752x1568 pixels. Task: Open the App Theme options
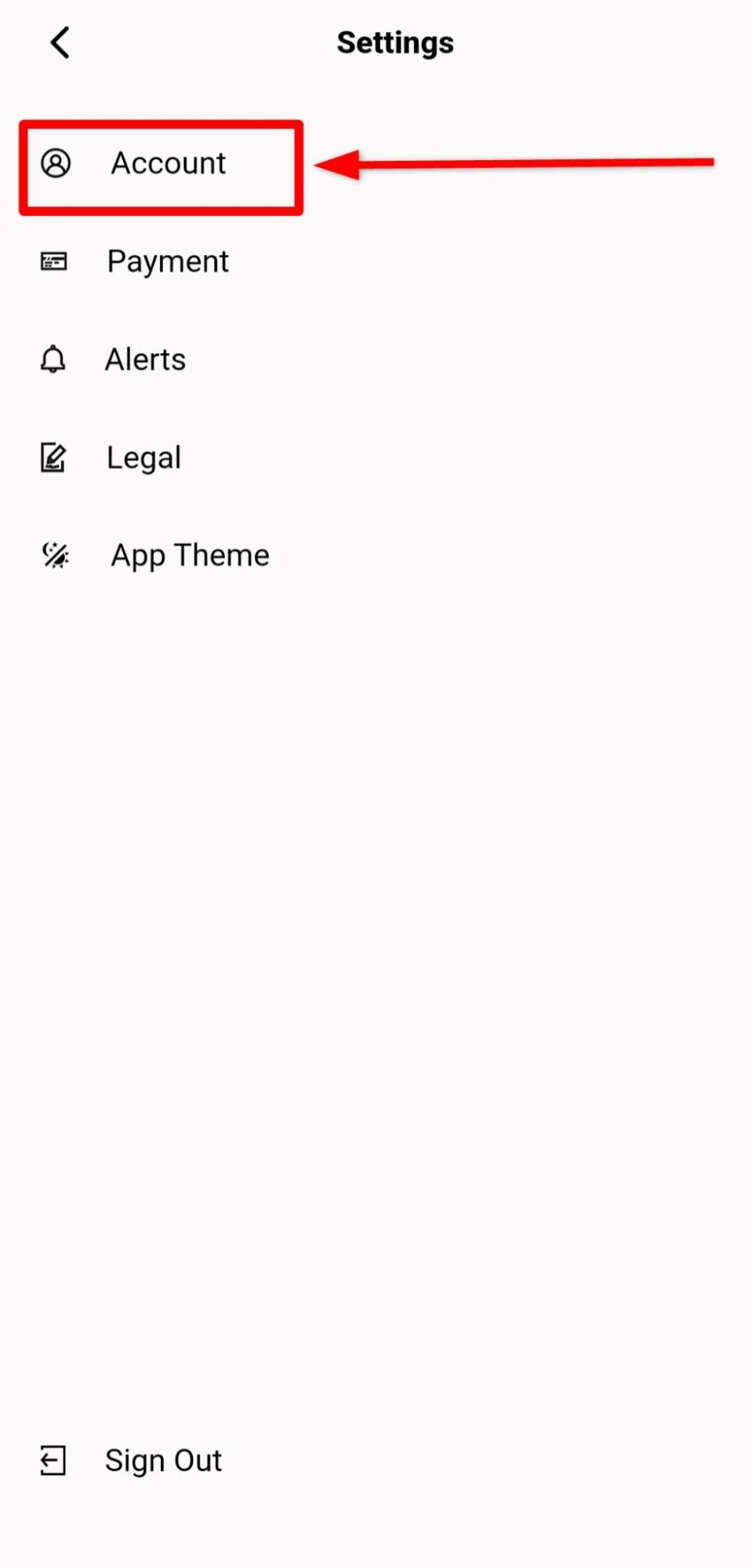(x=189, y=555)
